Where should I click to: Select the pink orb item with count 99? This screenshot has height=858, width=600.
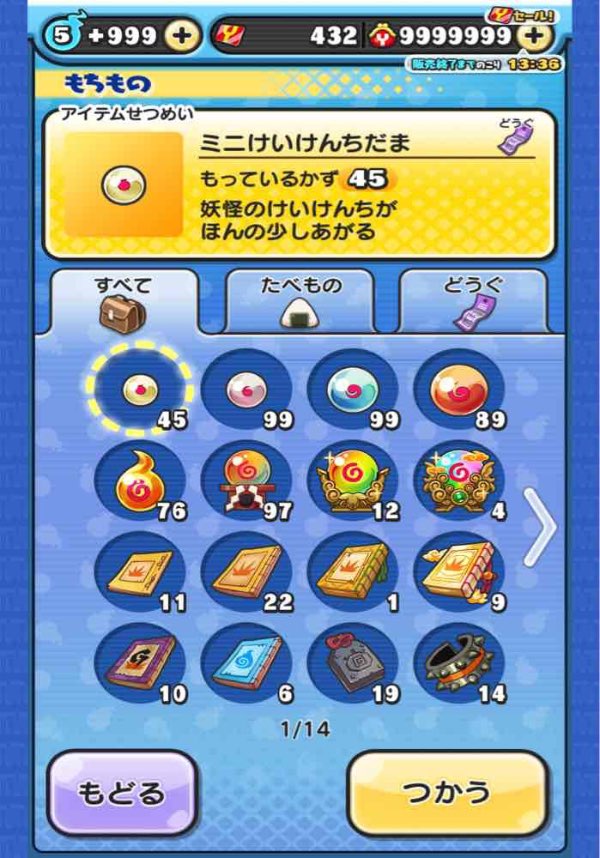click(247, 389)
